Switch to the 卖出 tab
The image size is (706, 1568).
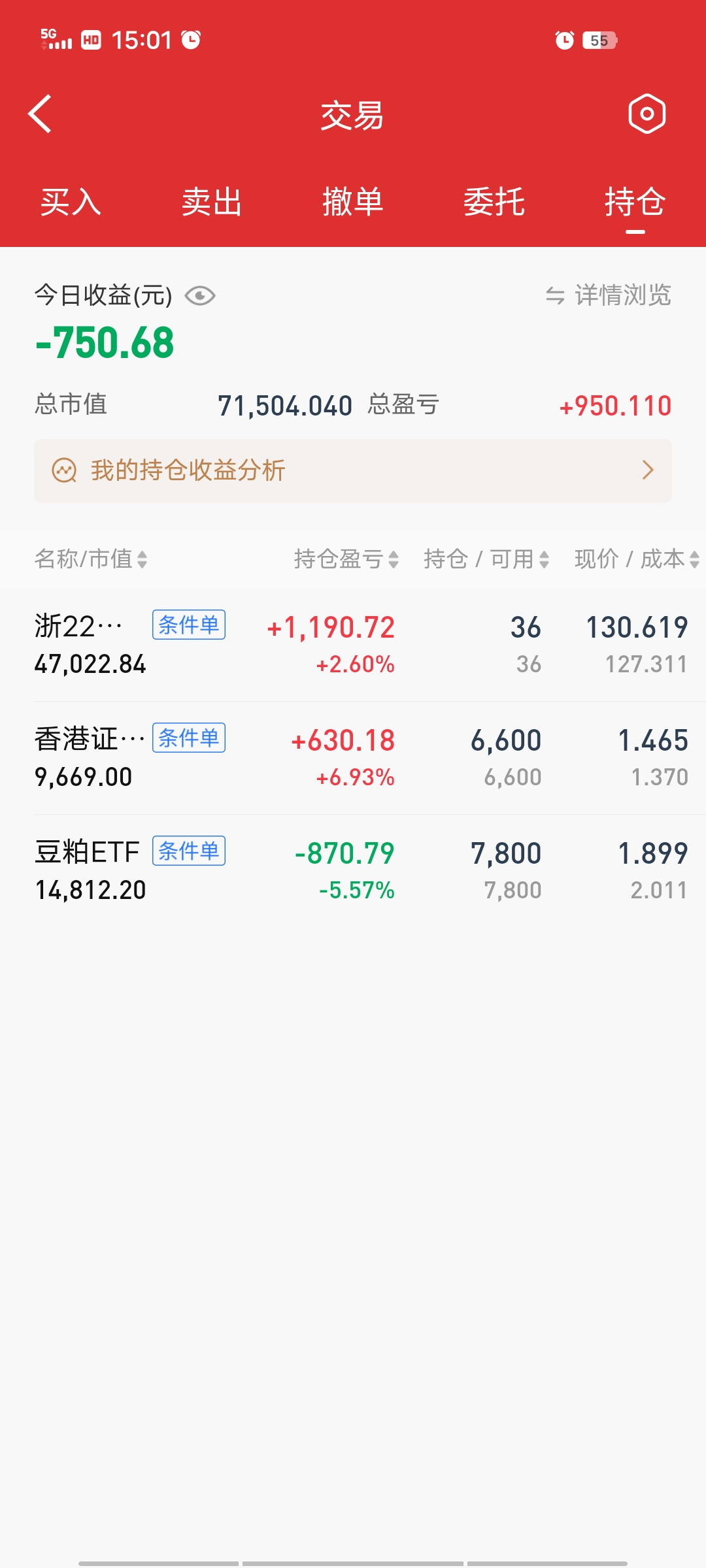[x=212, y=202]
